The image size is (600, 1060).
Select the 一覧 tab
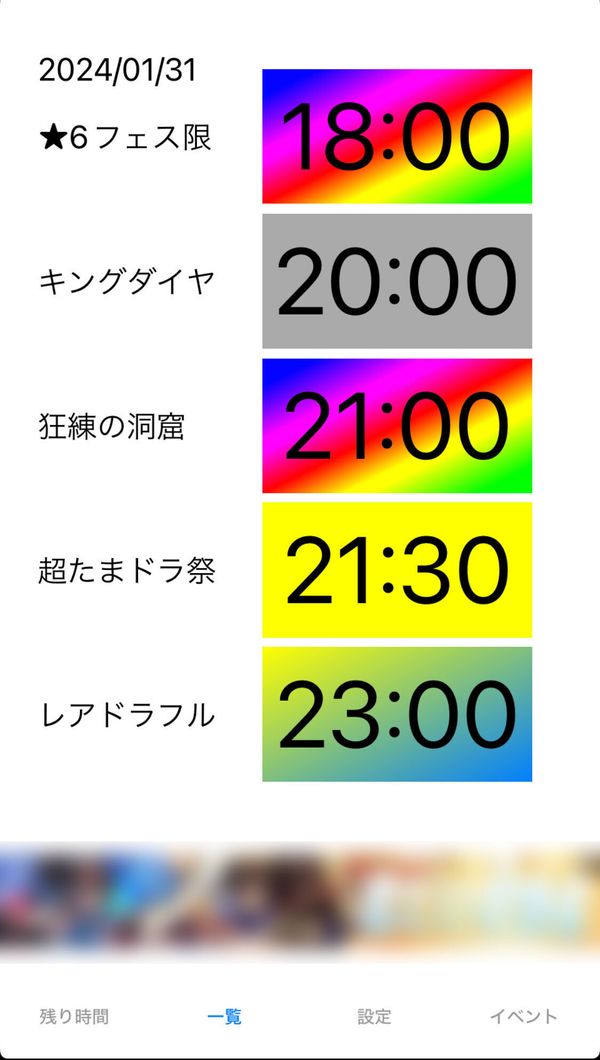pyautogui.click(x=224, y=1016)
